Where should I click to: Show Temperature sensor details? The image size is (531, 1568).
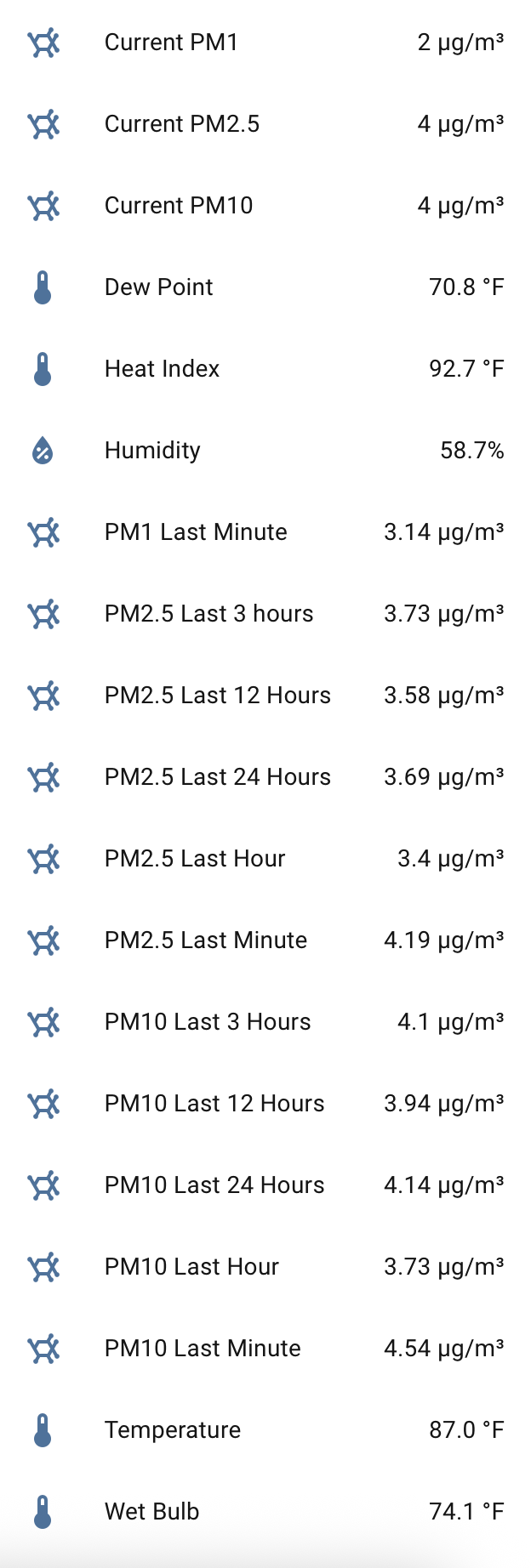point(172,1430)
